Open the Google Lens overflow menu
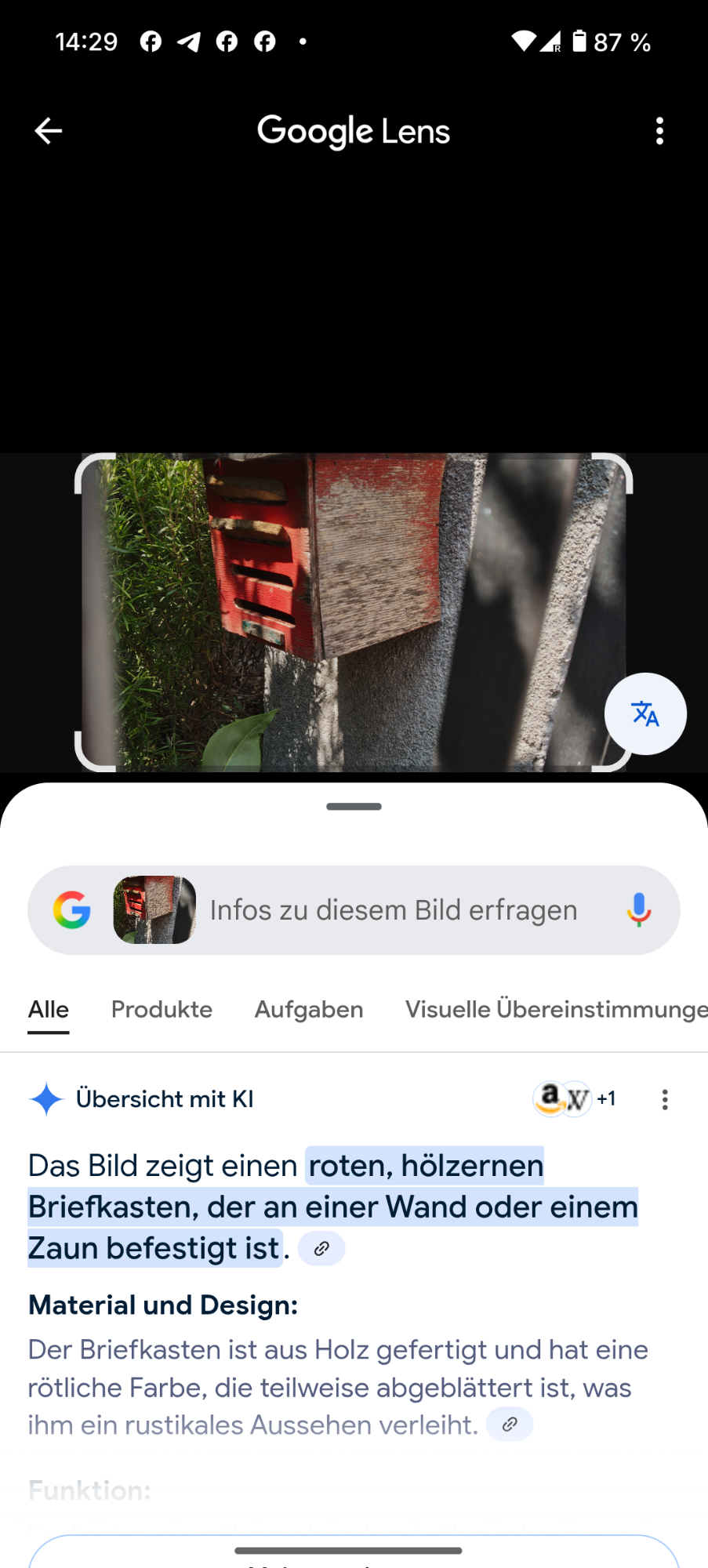Screen dimensions: 708x1568 659,131
